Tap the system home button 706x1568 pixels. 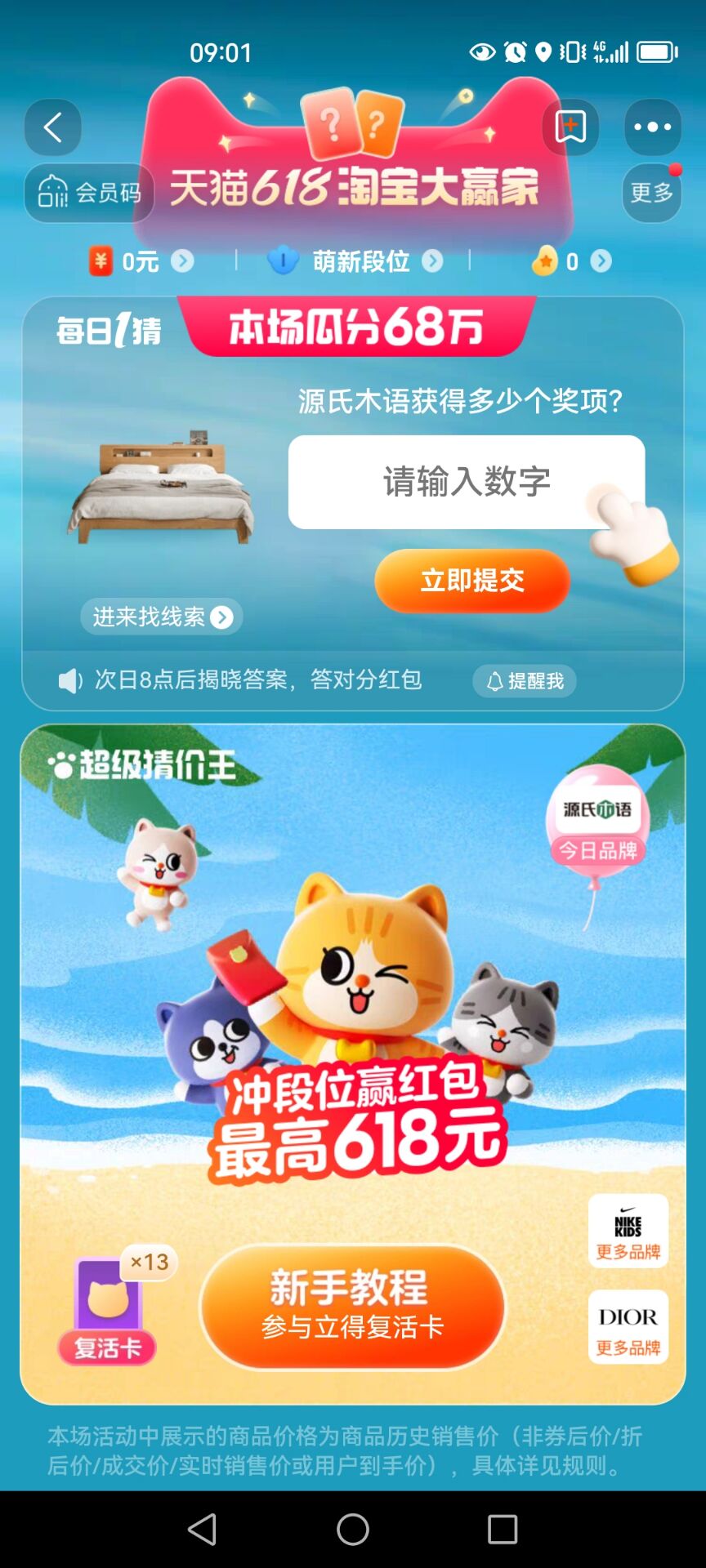click(353, 1530)
